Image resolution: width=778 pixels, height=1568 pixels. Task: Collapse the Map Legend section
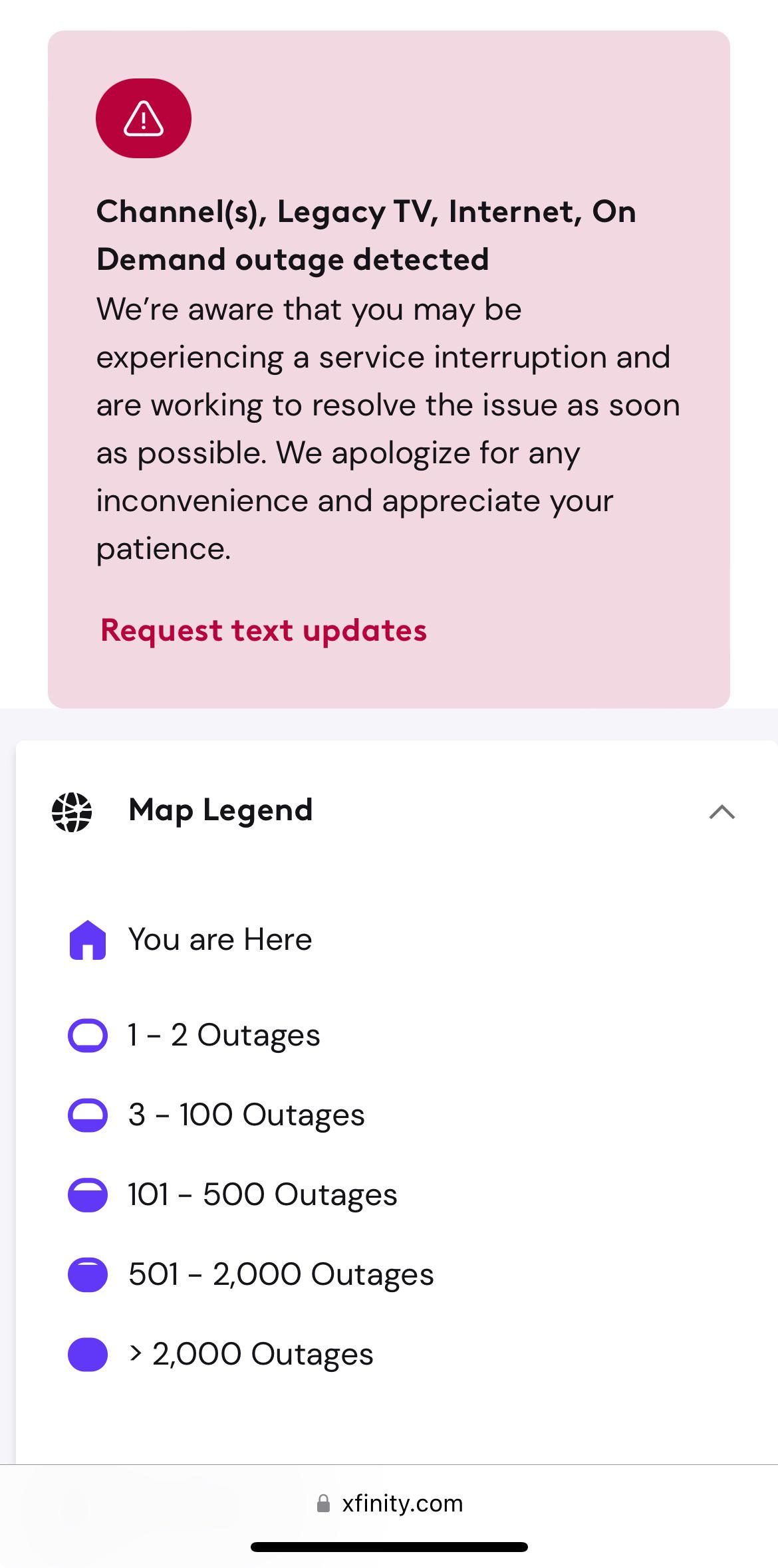[x=721, y=812]
